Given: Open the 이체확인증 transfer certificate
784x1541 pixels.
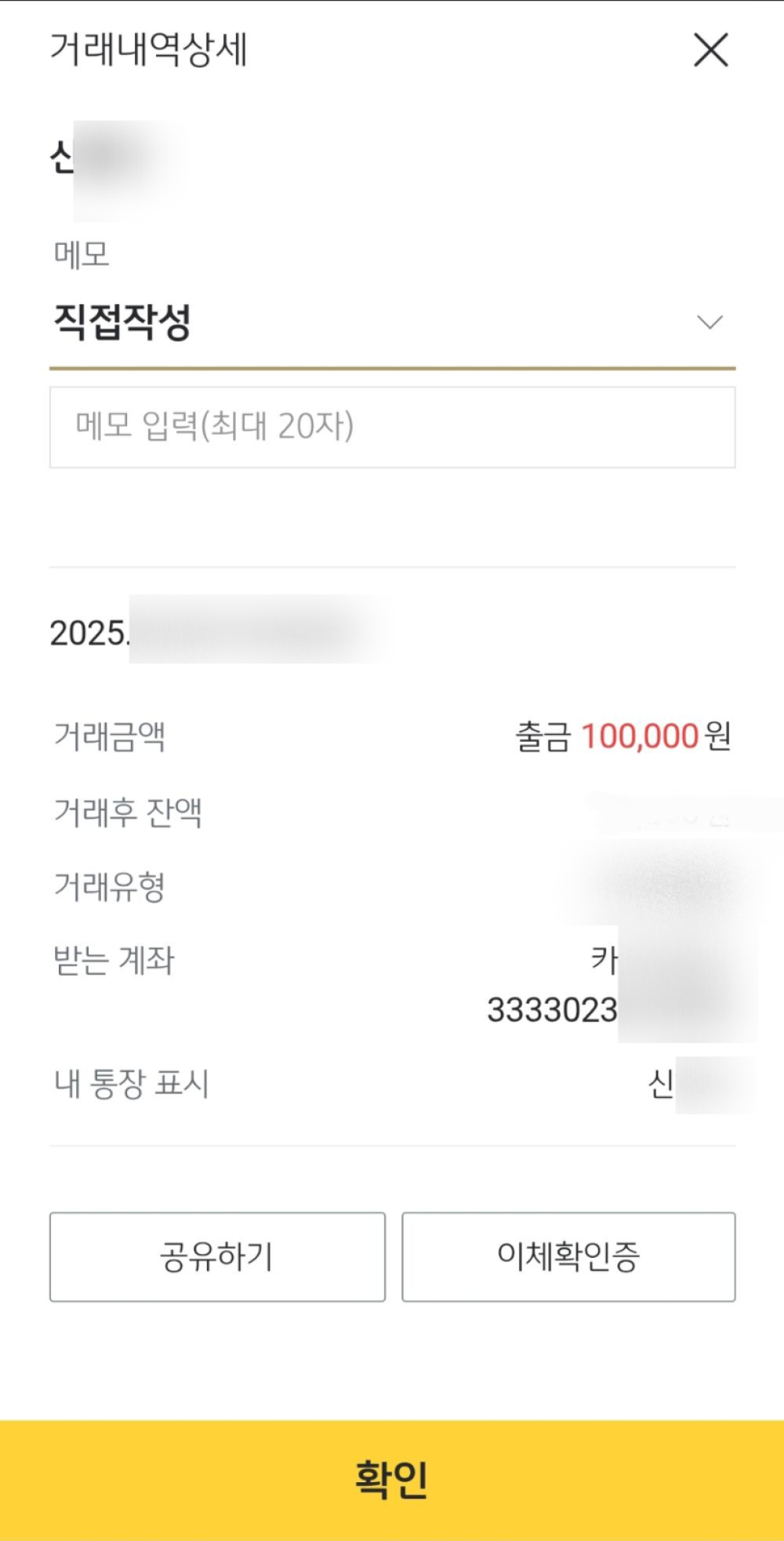Looking at the screenshot, I should coord(568,1257).
